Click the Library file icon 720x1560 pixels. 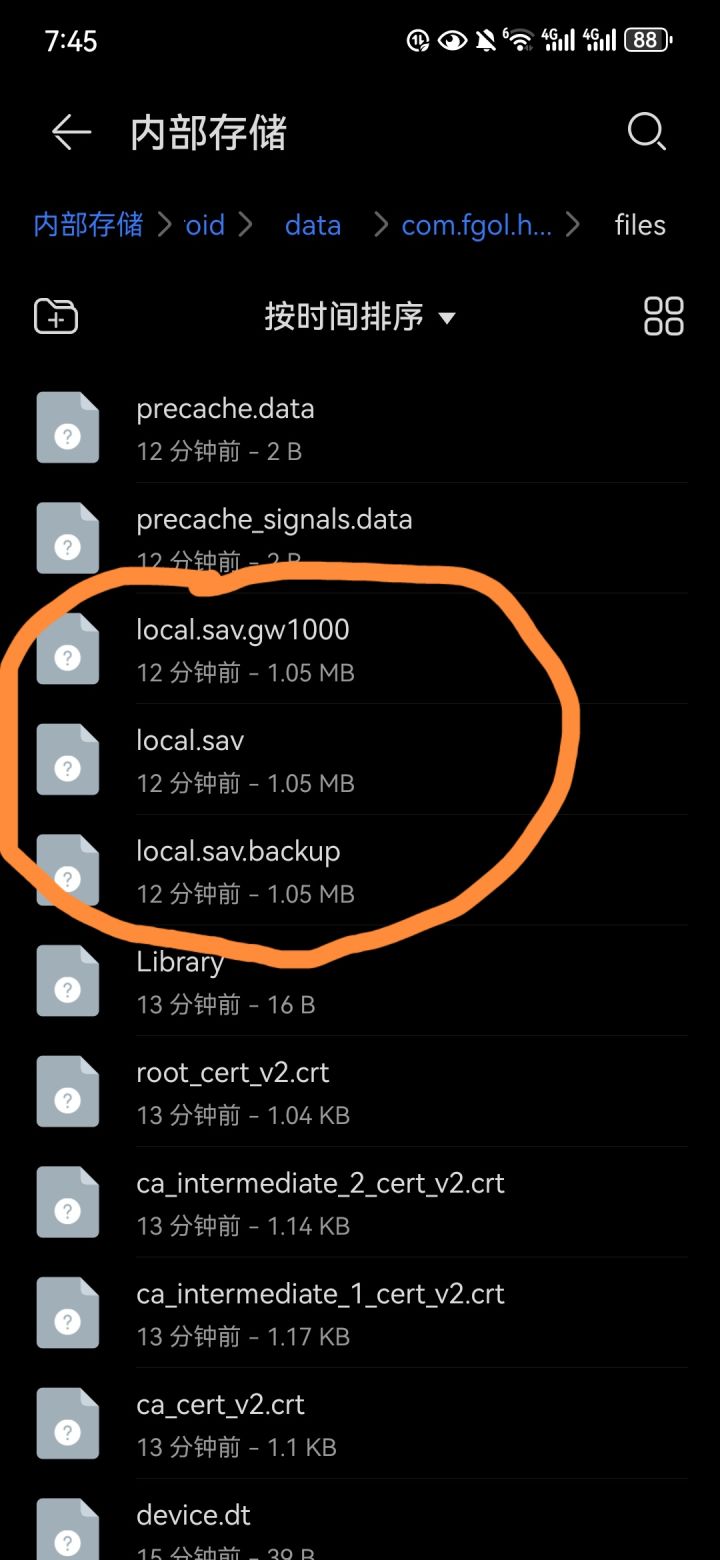pyautogui.click(x=67, y=980)
